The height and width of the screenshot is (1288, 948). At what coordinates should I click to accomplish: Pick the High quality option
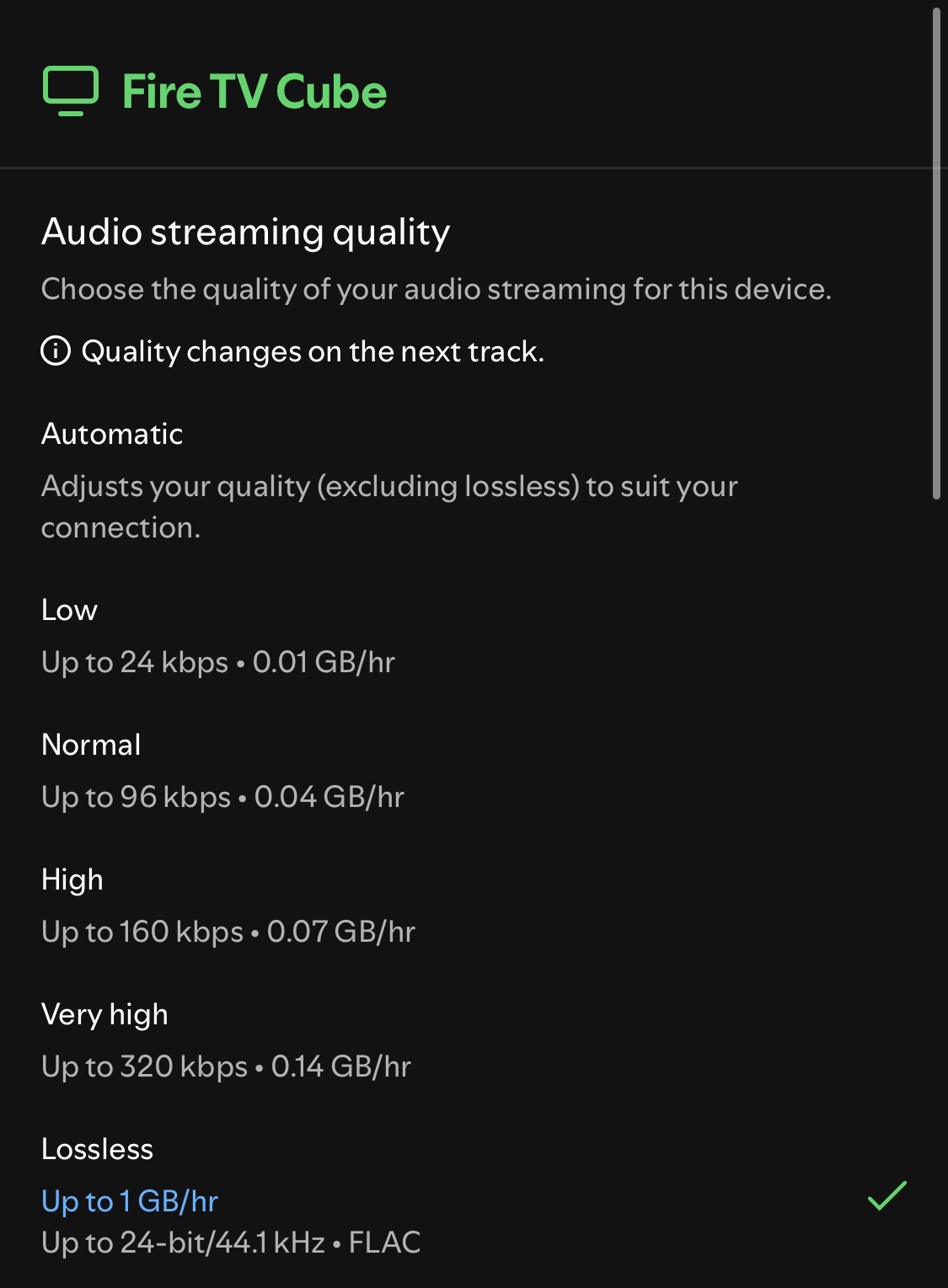click(x=72, y=880)
